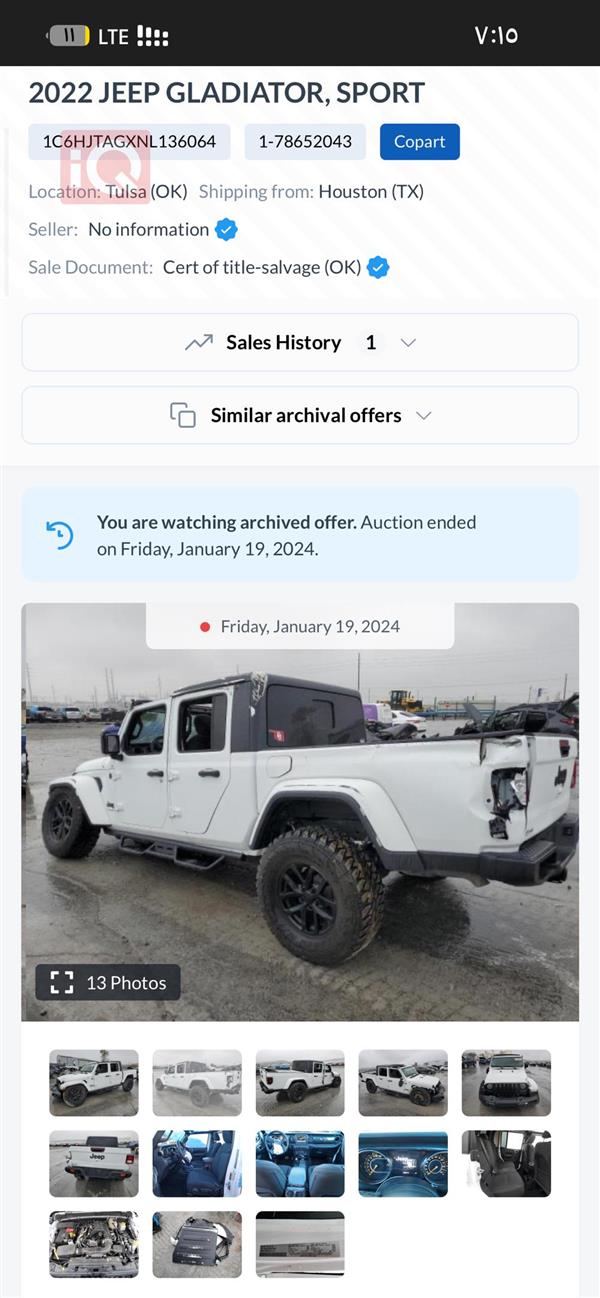Screen dimensions: 600x1298
Task: Open the instrument cluster gauges thumbnail
Action: [403, 1164]
